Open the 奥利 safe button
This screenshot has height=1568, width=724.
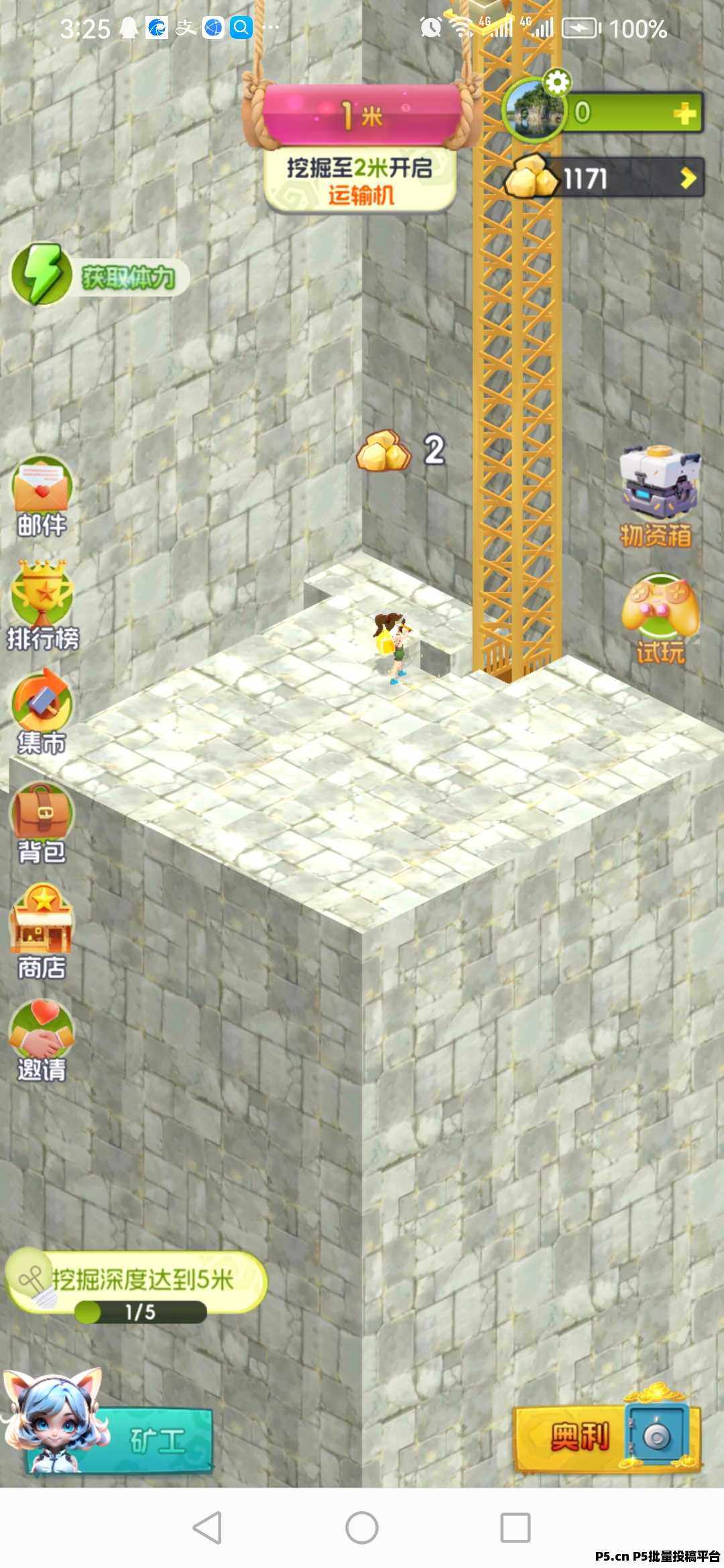tap(606, 1437)
